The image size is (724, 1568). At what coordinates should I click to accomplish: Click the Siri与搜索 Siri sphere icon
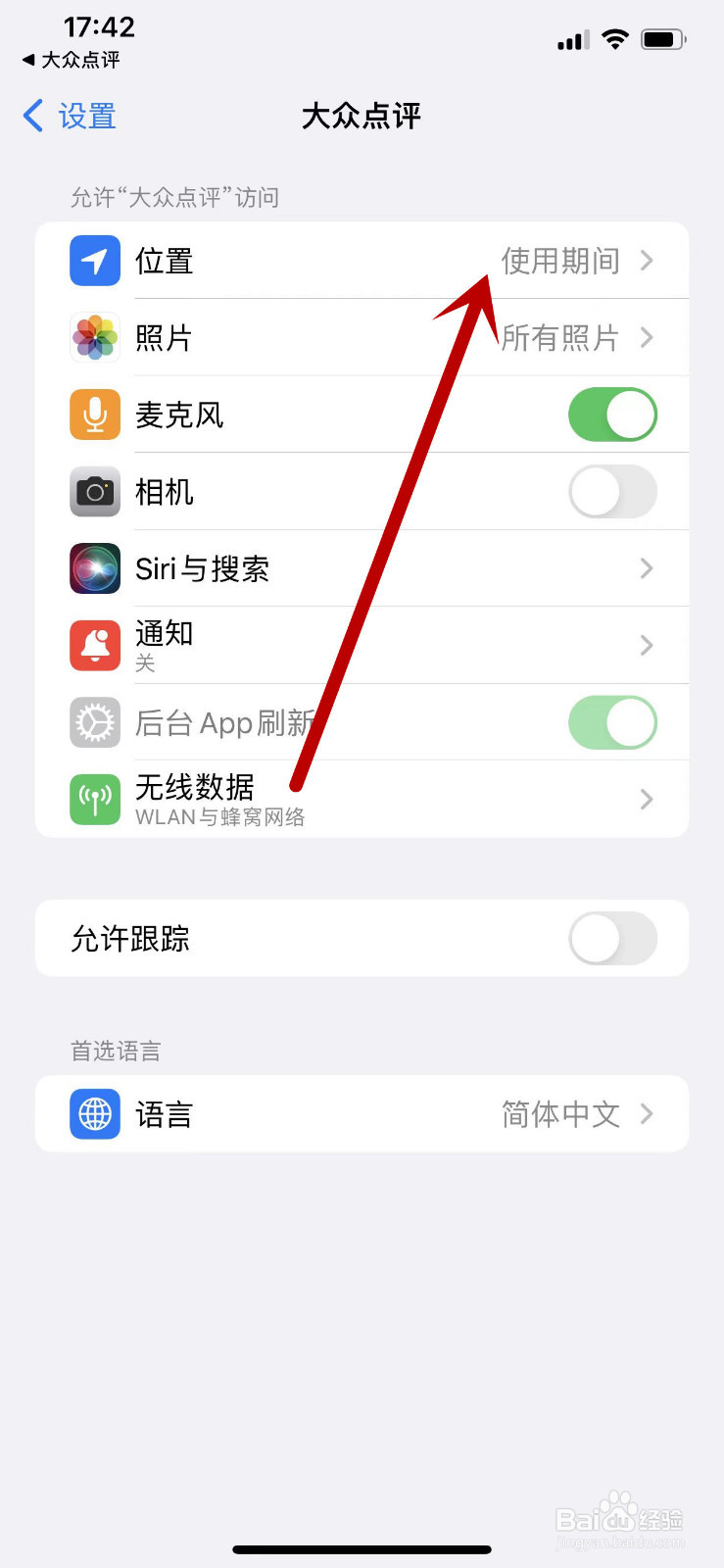pos(94,568)
